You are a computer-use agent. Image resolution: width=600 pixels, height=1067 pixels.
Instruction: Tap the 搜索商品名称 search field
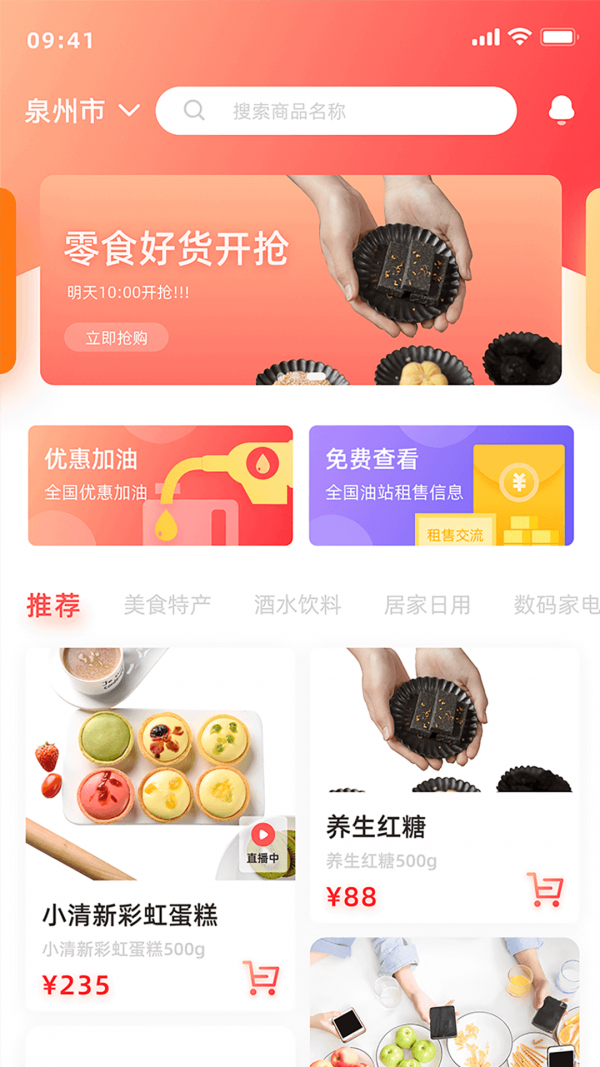coord(336,111)
